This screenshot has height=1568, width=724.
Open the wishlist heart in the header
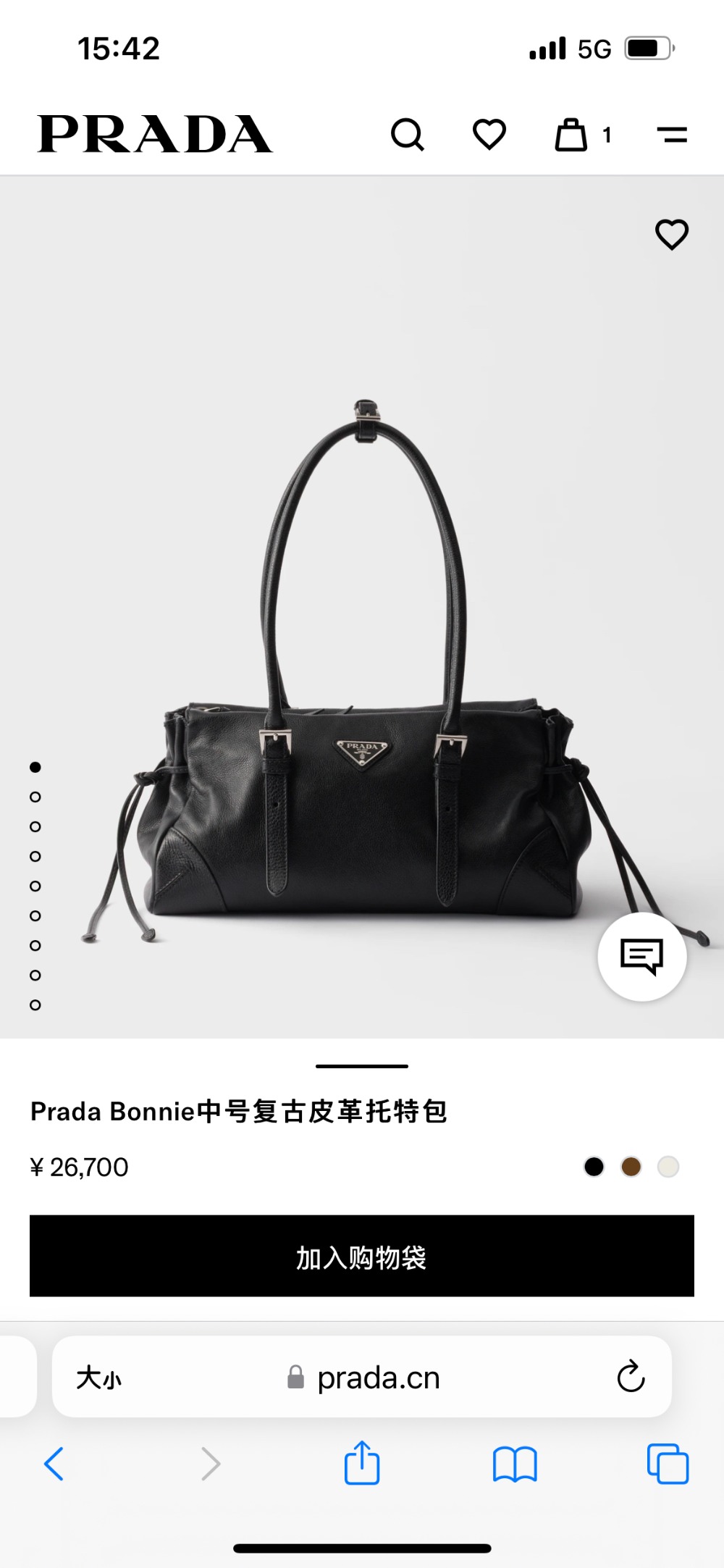489,135
